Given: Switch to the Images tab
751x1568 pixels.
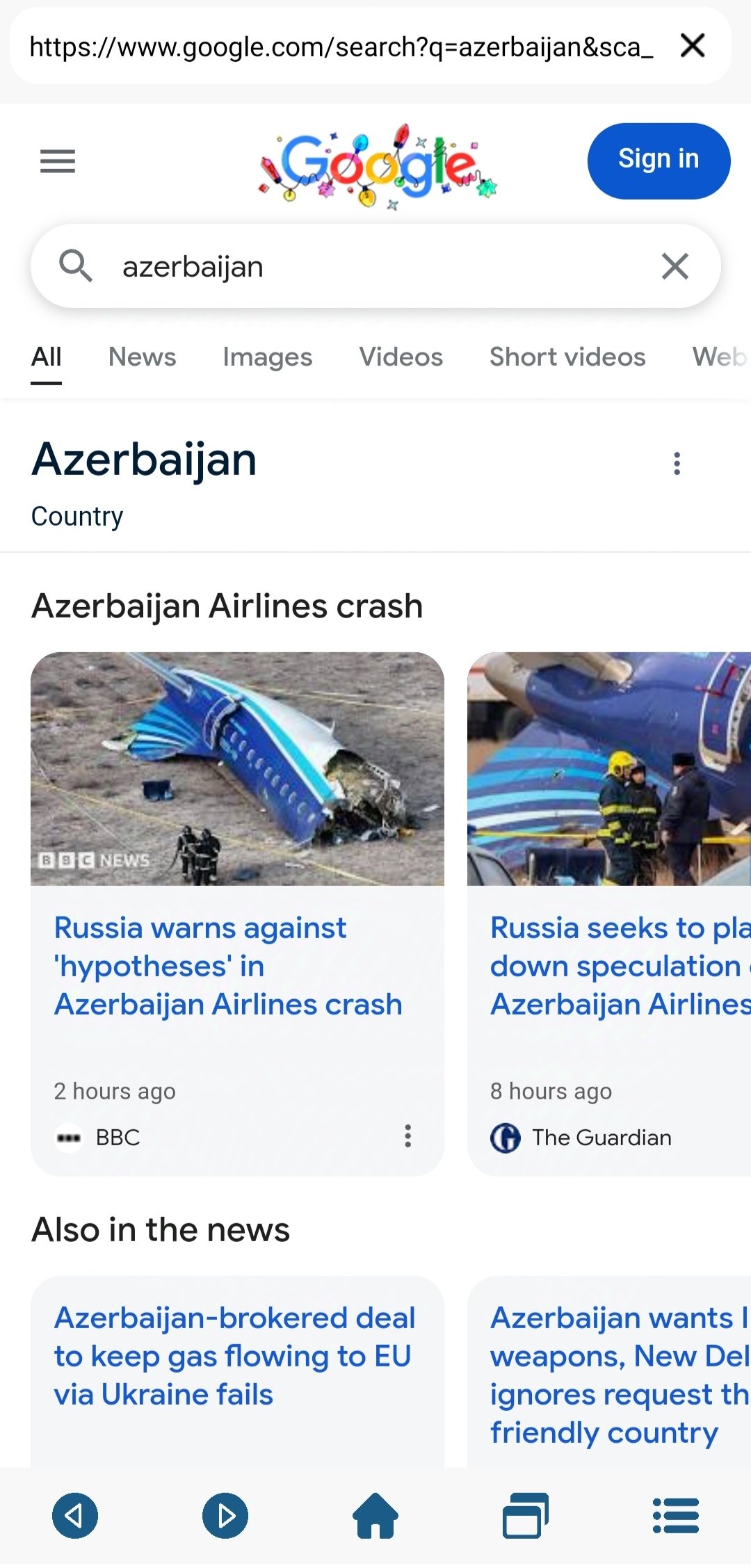Looking at the screenshot, I should pos(267,357).
